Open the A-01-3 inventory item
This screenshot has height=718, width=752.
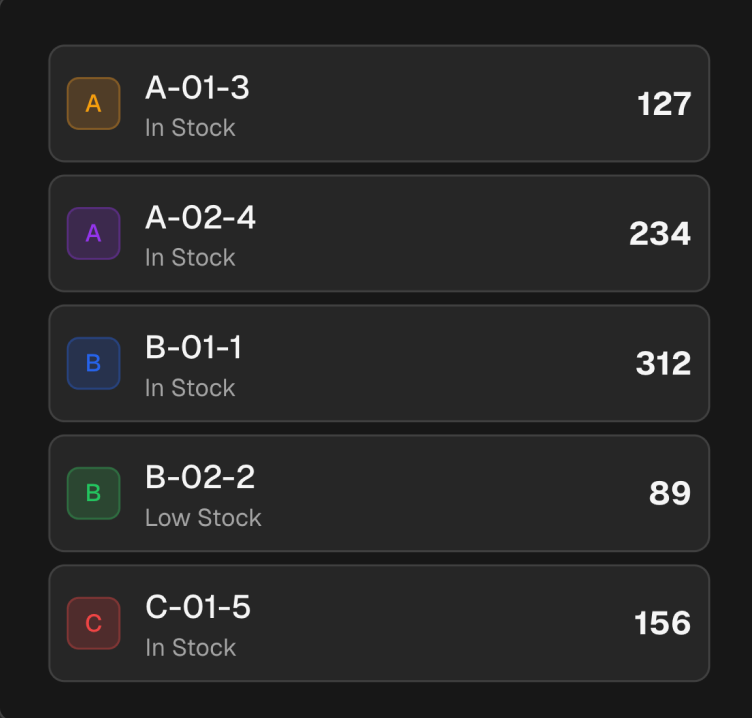point(378,103)
